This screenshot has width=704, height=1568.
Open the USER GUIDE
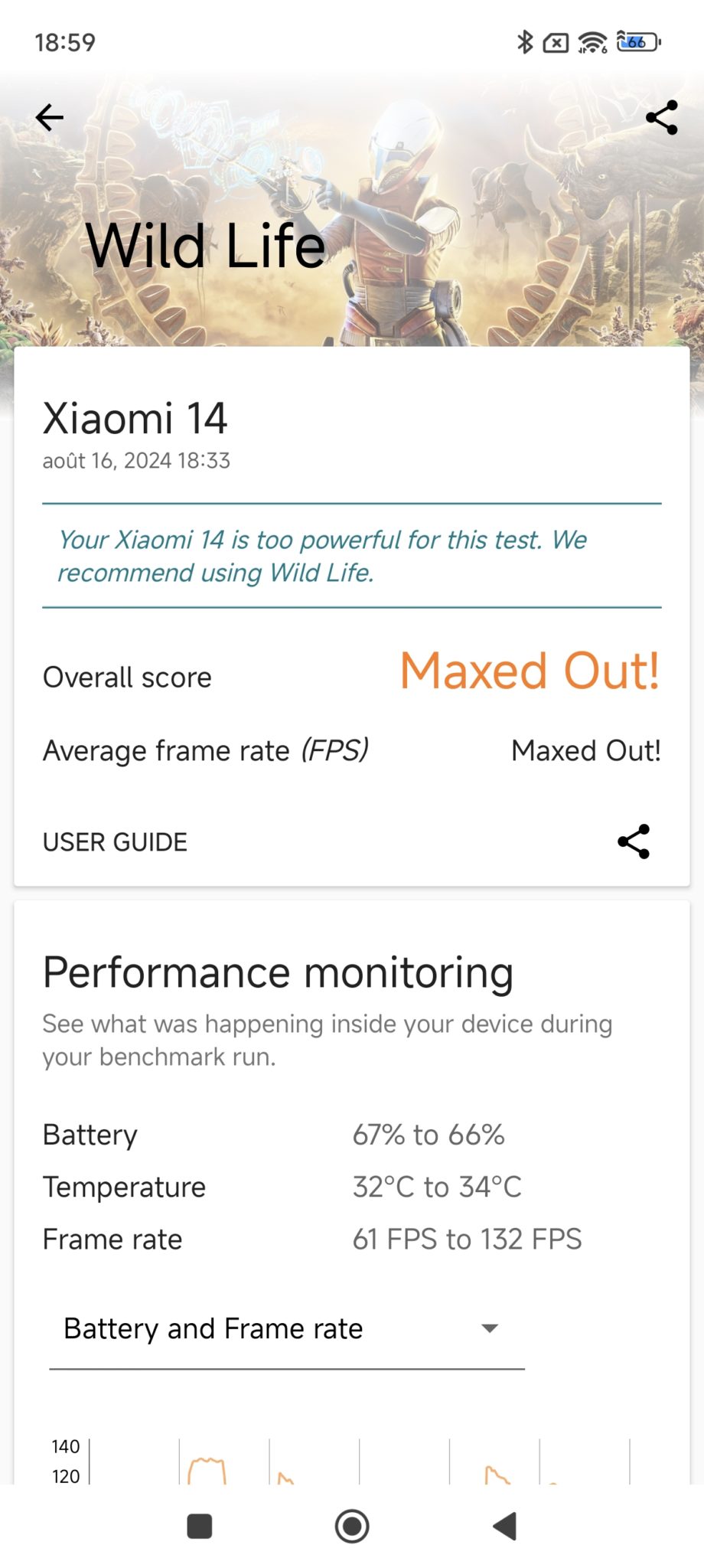[x=115, y=842]
